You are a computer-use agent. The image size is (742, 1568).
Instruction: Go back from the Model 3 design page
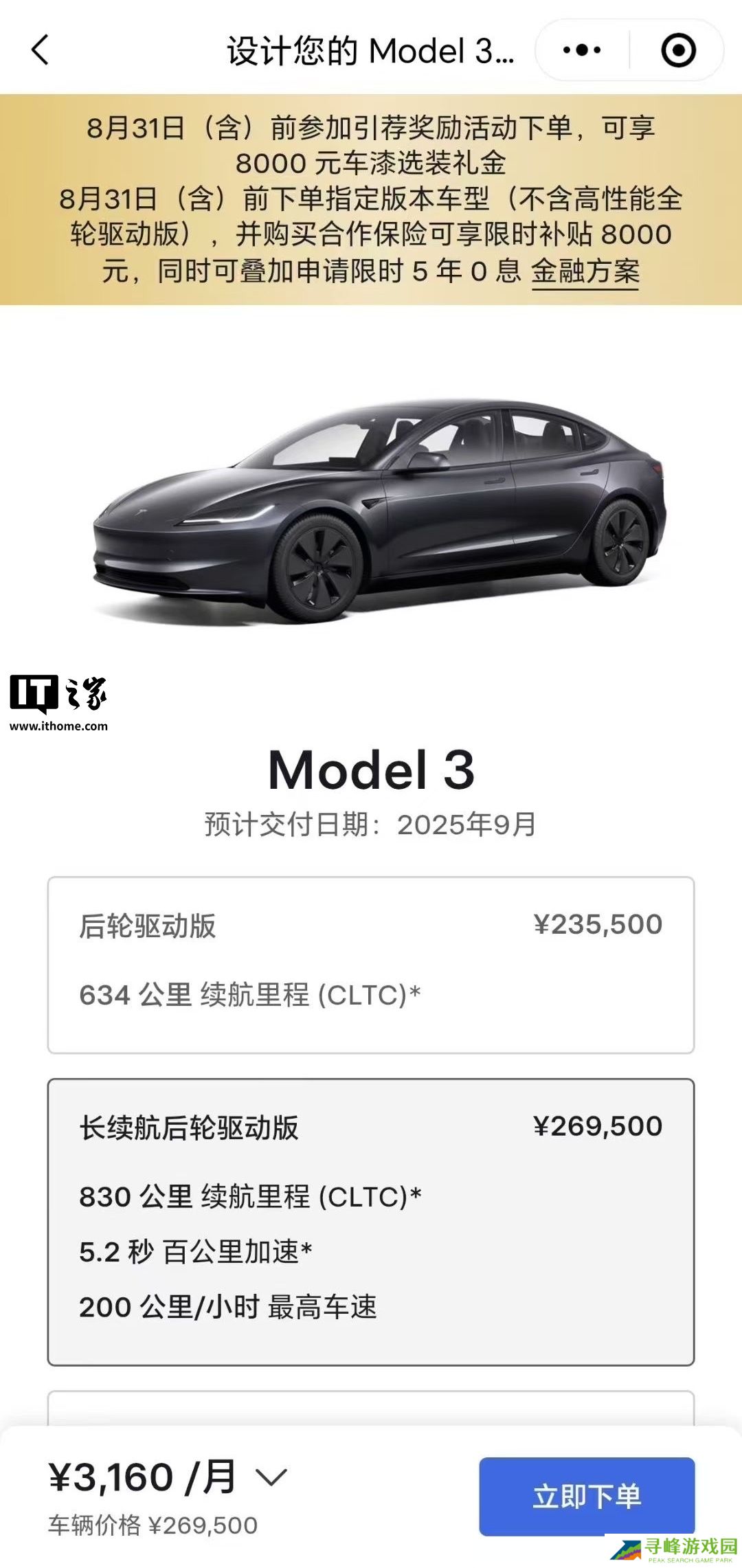click(x=40, y=50)
